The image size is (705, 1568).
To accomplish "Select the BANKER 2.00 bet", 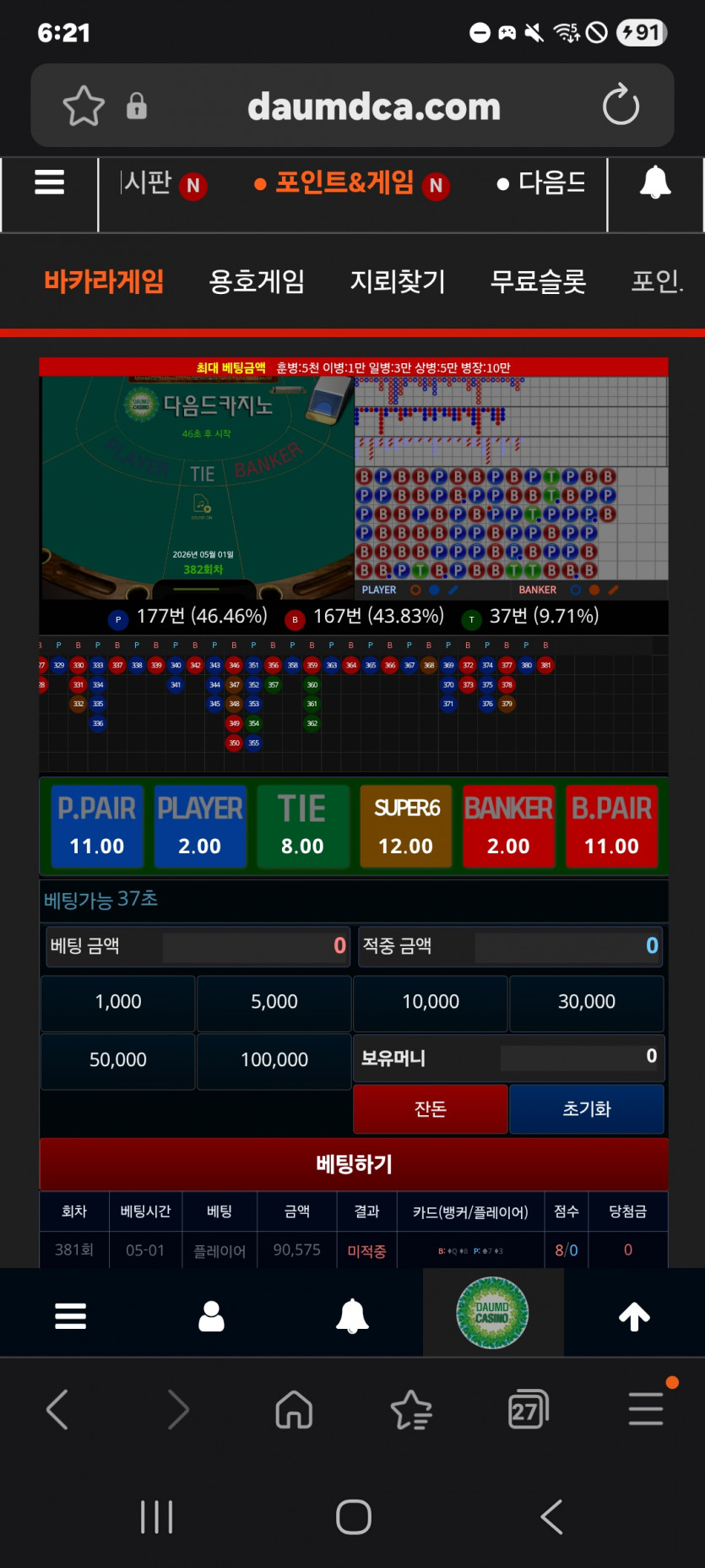I will tap(508, 826).
